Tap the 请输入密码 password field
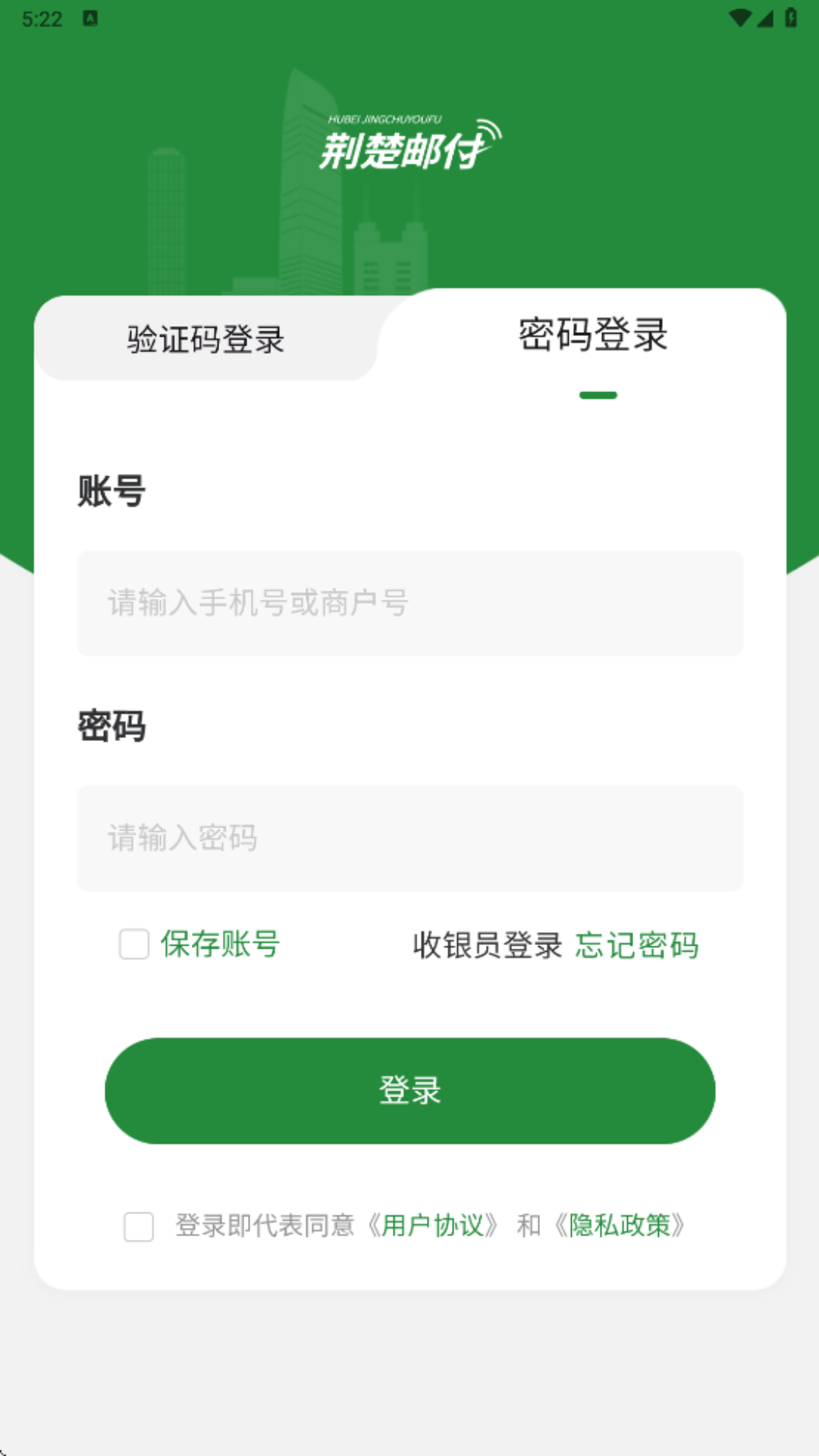The height and width of the screenshot is (1456, 819). pyautogui.click(x=409, y=838)
